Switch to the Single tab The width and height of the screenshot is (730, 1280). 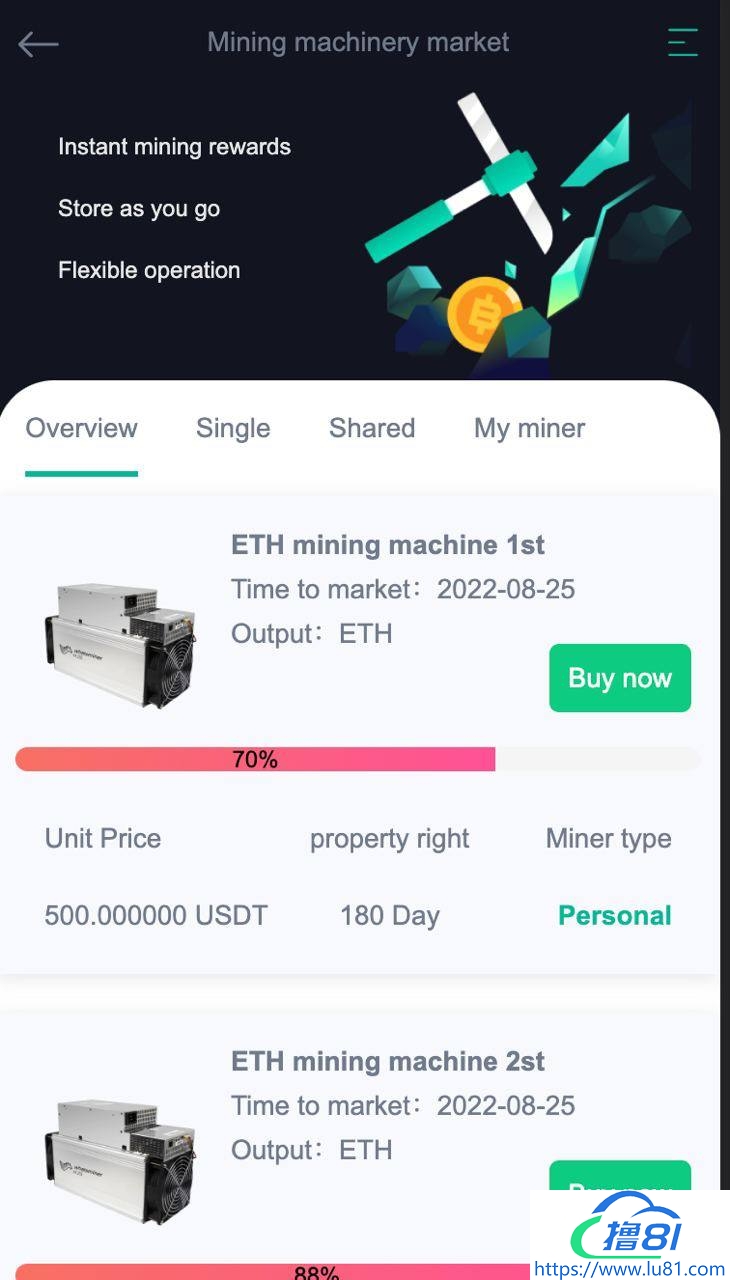[x=233, y=428]
